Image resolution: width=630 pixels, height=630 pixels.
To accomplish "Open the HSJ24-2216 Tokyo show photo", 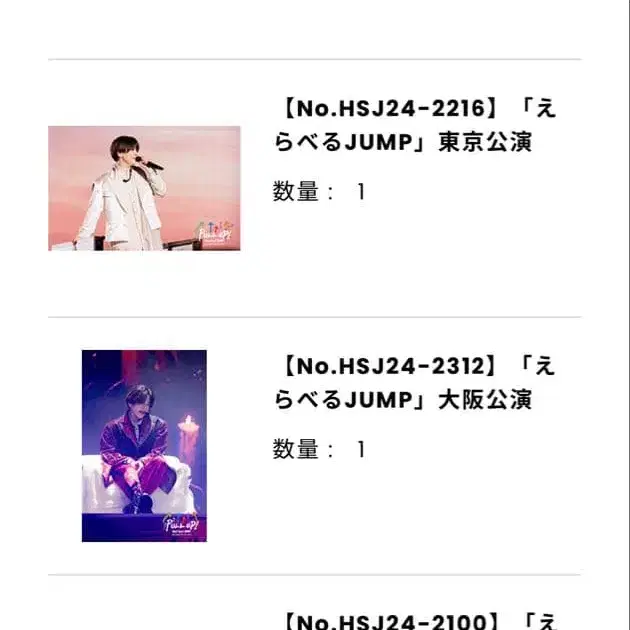I will (144, 188).
